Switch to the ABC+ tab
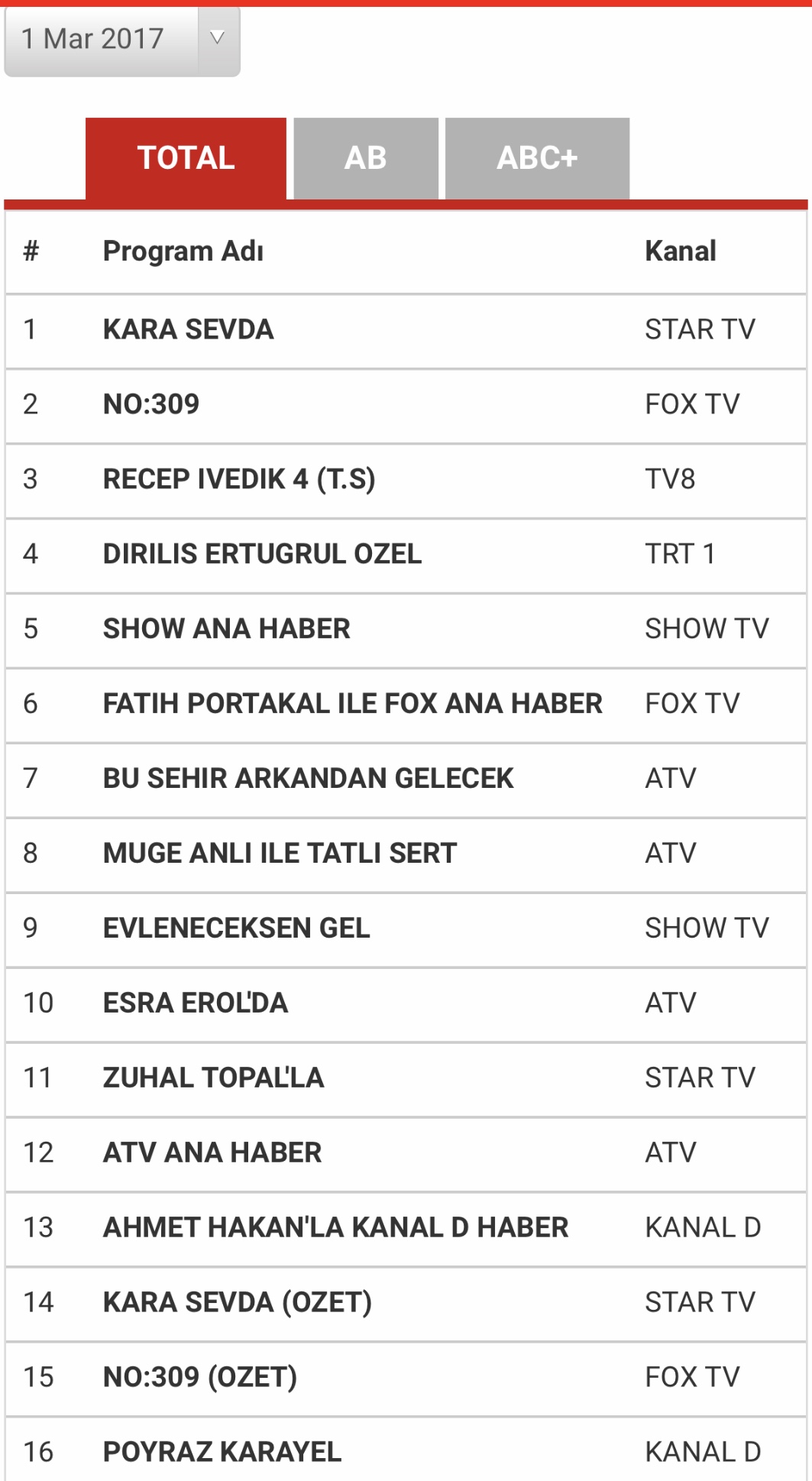Viewport: 812px width, 1481px height. [x=537, y=159]
